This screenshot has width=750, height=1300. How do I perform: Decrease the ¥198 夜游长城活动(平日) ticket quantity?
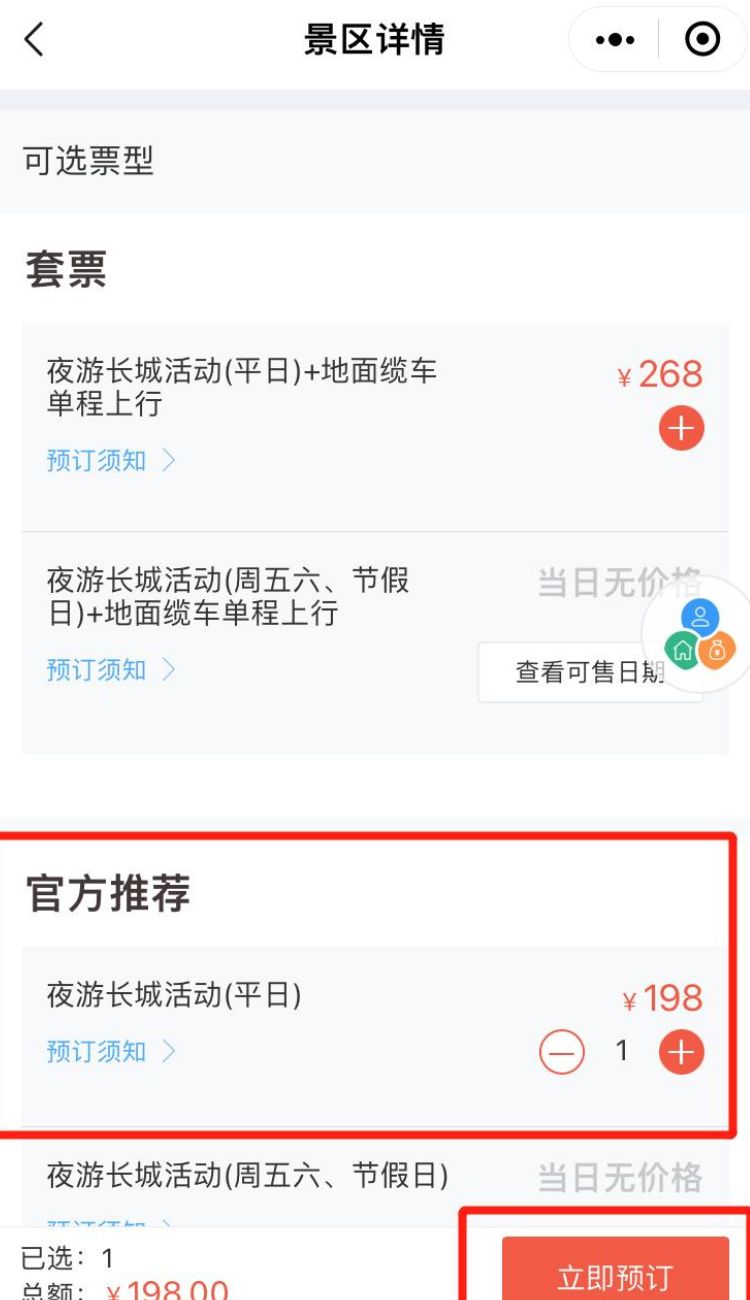[562, 1052]
